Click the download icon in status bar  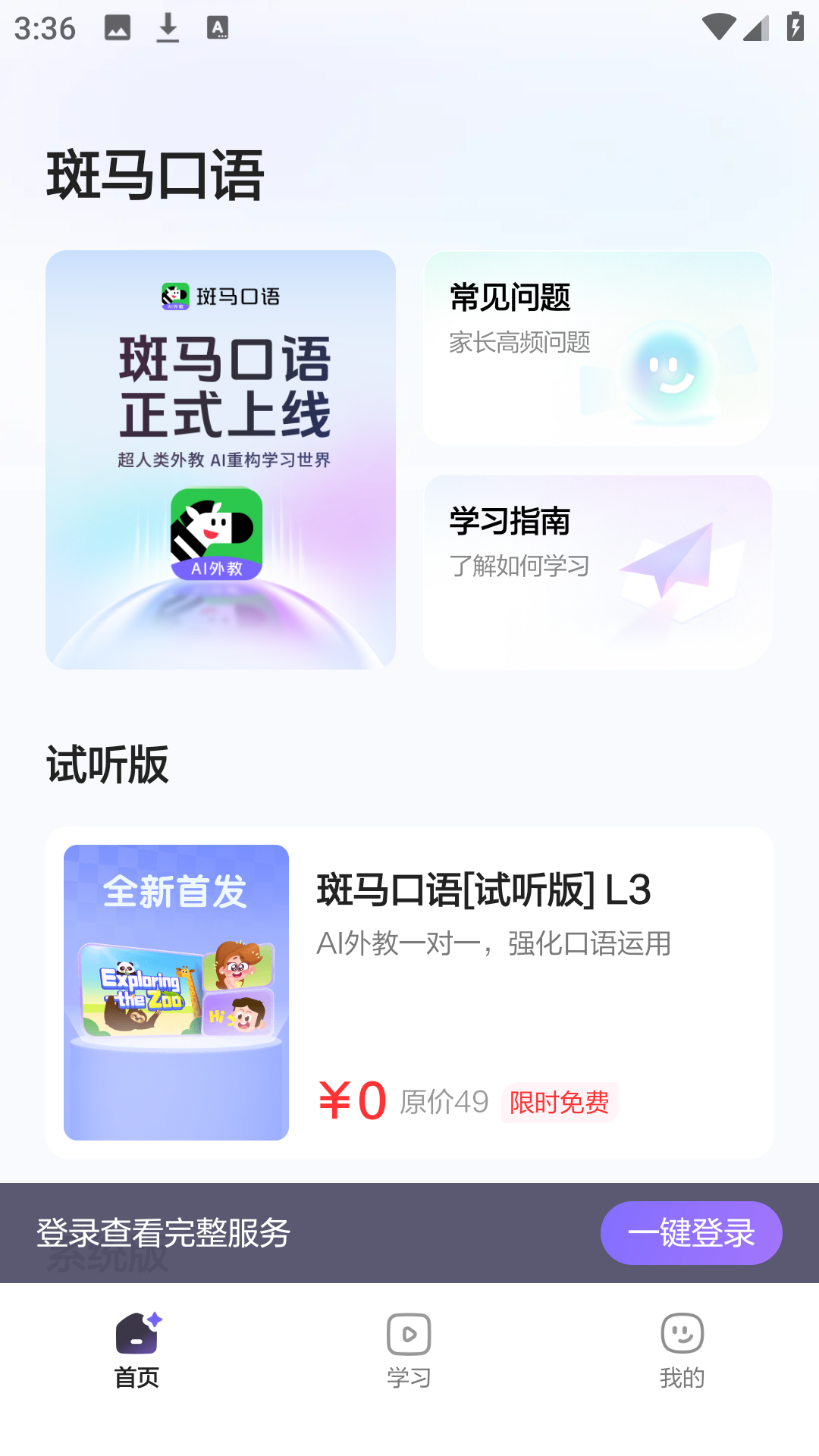pos(168,27)
